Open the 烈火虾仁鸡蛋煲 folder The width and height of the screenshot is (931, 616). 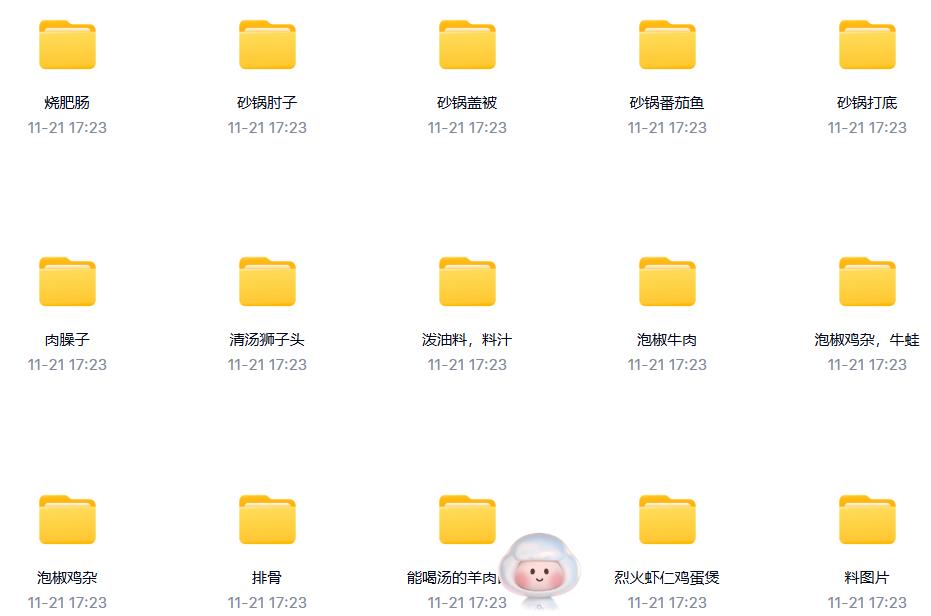pos(667,521)
